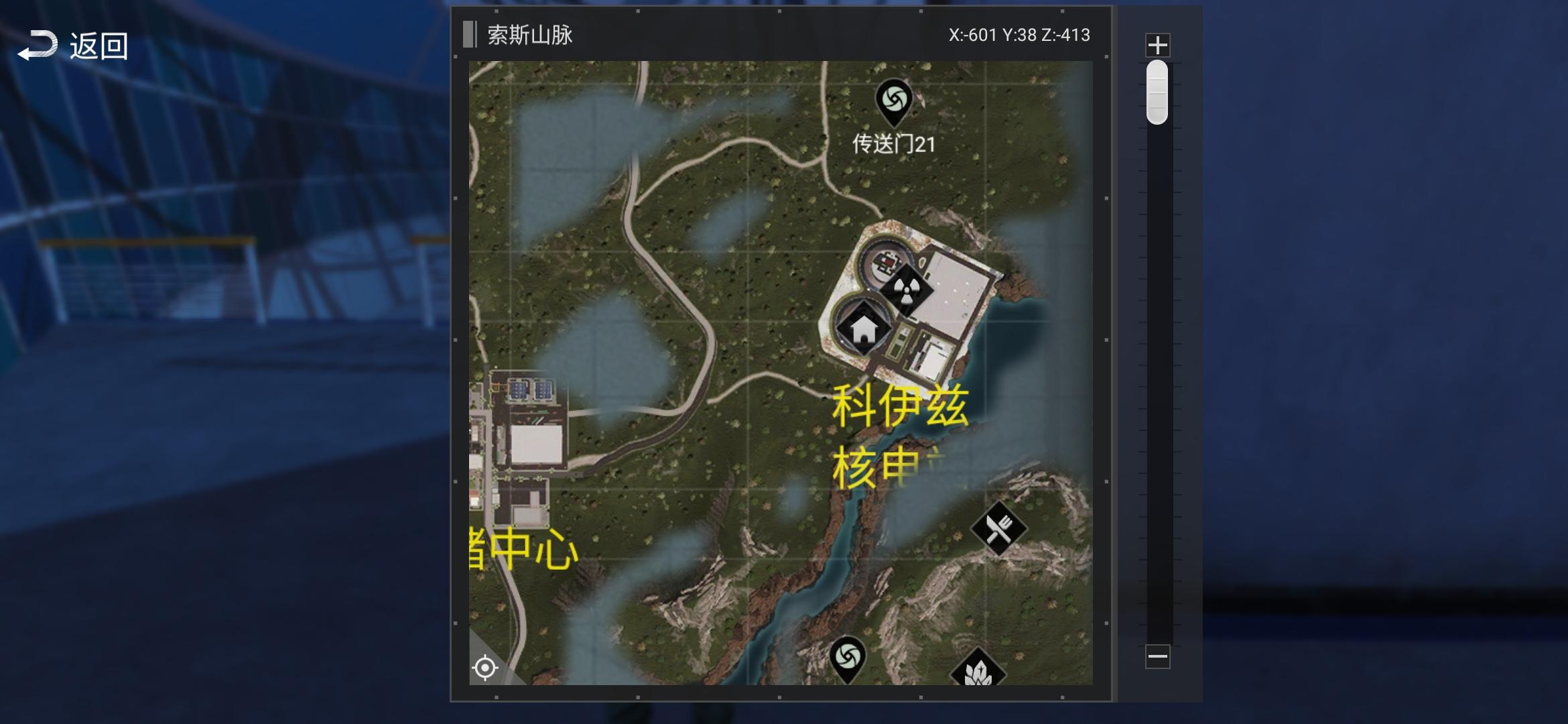The height and width of the screenshot is (724, 1568).
Task: Open the house base marker
Action: pyautogui.click(x=864, y=328)
